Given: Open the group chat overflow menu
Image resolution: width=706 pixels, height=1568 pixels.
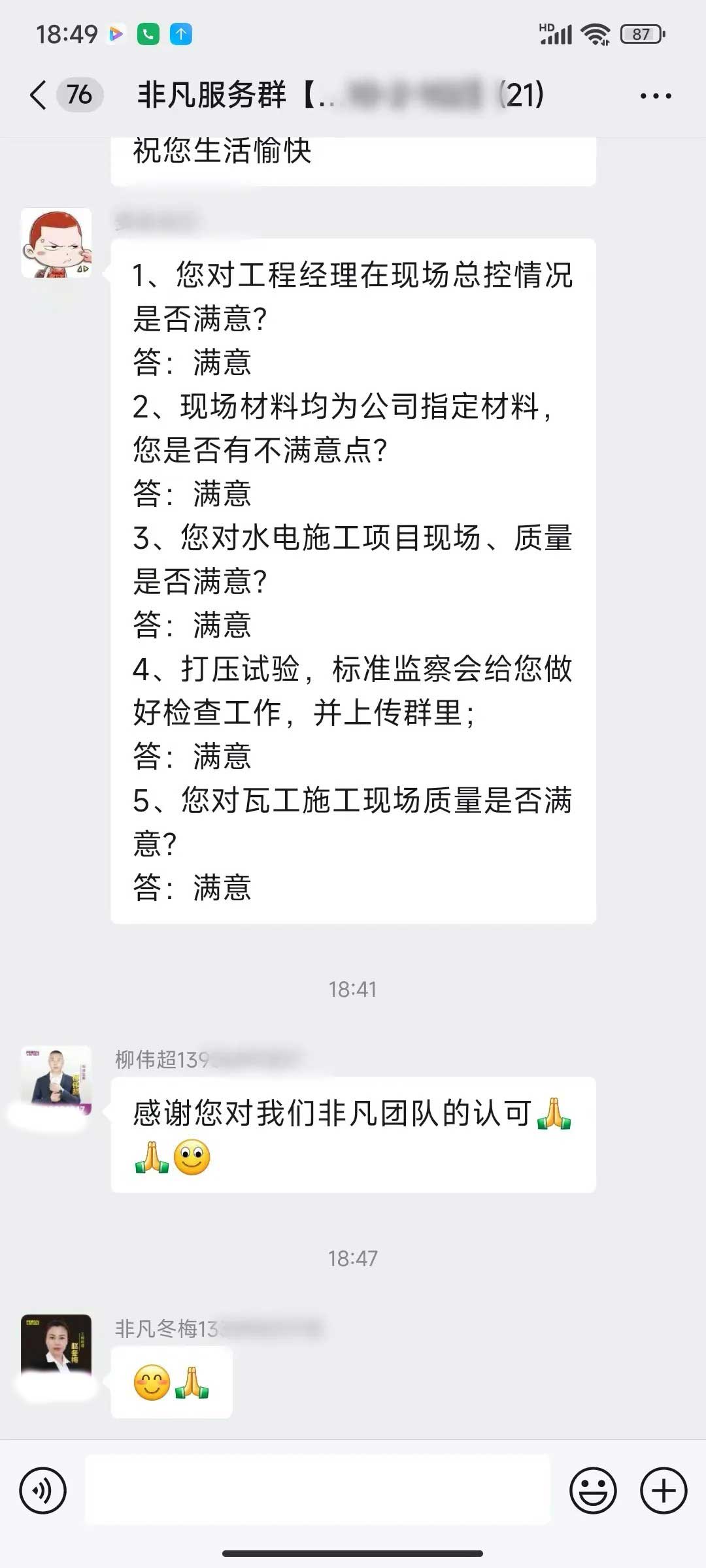Looking at the screenshot, I should tap(655, 96).
